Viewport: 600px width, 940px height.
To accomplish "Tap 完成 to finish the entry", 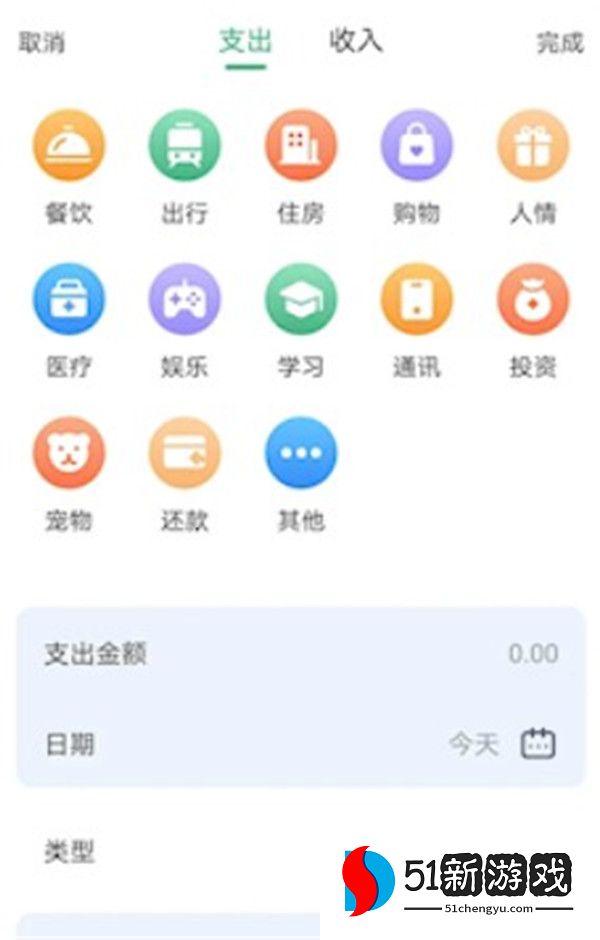I will (559, 43).
